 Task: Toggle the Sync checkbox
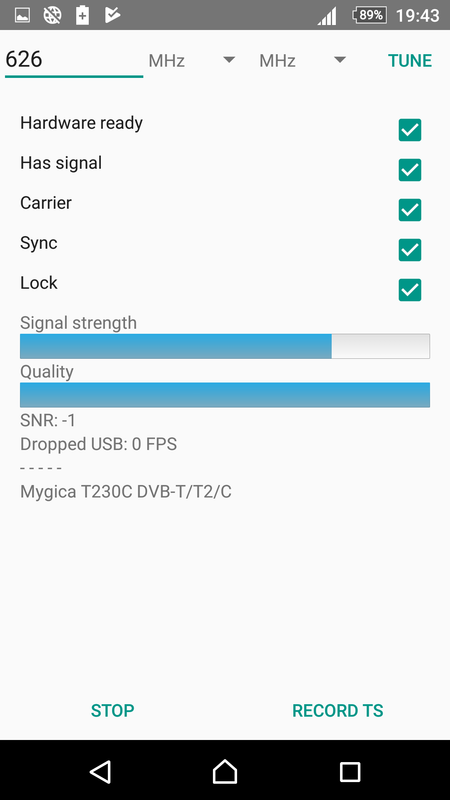(410, 250)
